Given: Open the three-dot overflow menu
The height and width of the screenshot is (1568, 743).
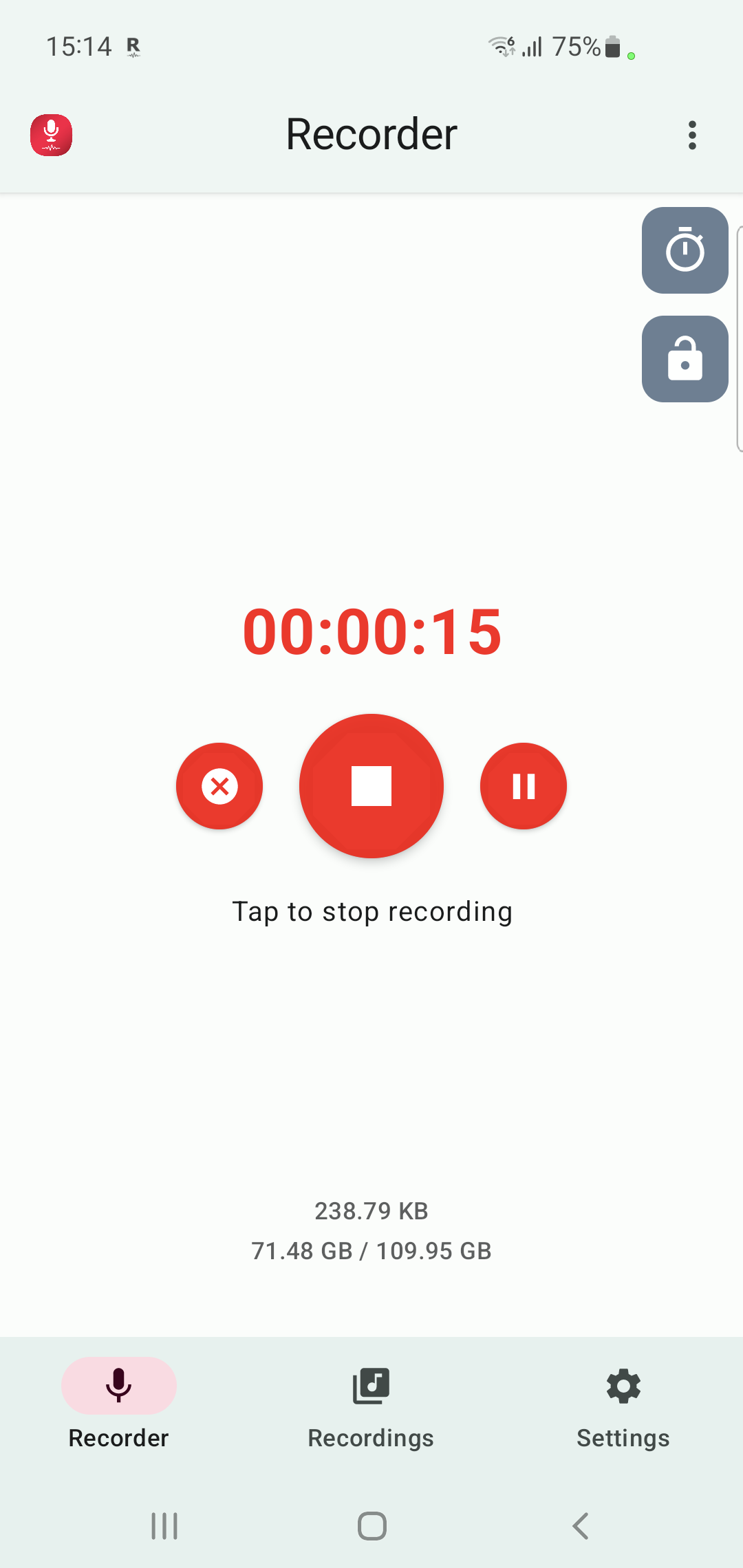Looking at the screenshot, I should [692, 135].
